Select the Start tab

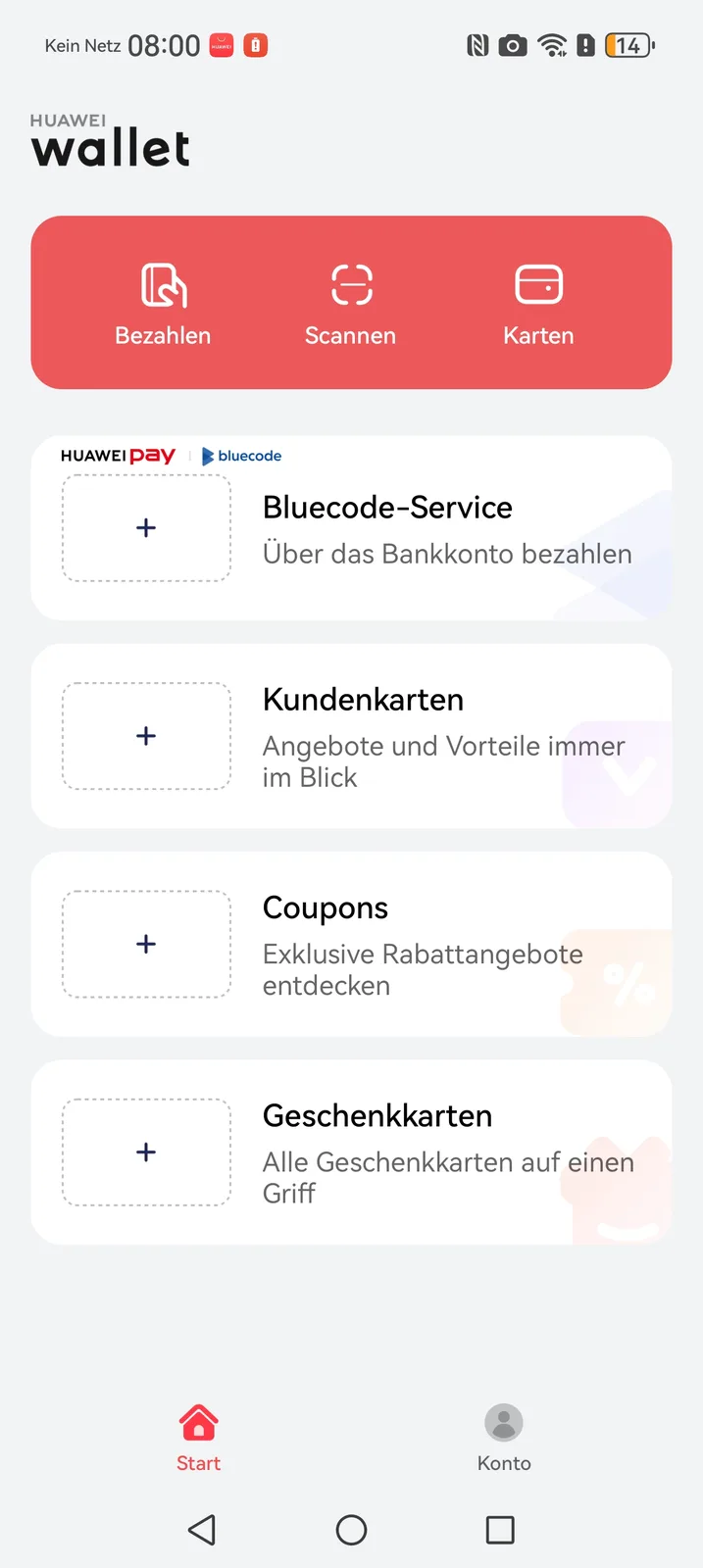pyautogui.click(x=198, y=1438)
